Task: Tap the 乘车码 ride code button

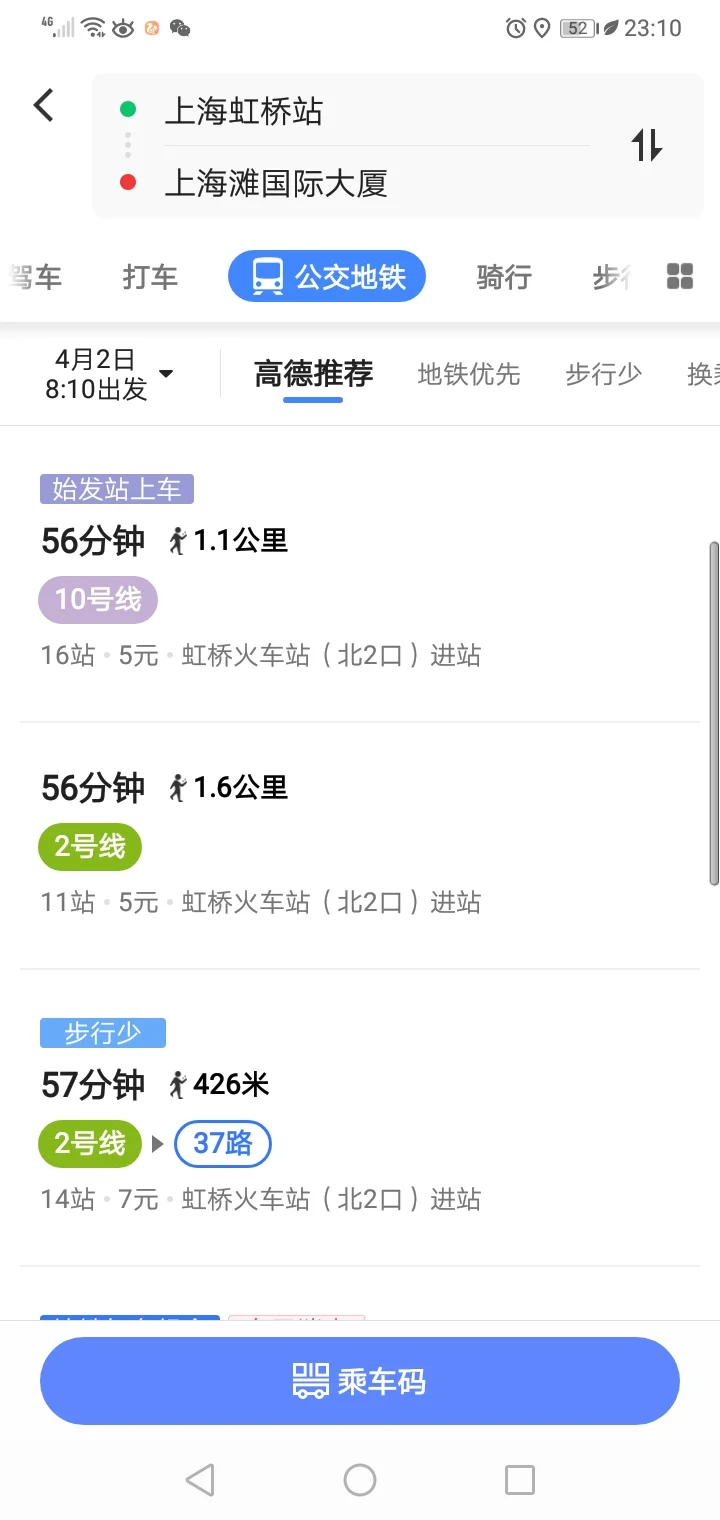Action: click(360, 1382)
